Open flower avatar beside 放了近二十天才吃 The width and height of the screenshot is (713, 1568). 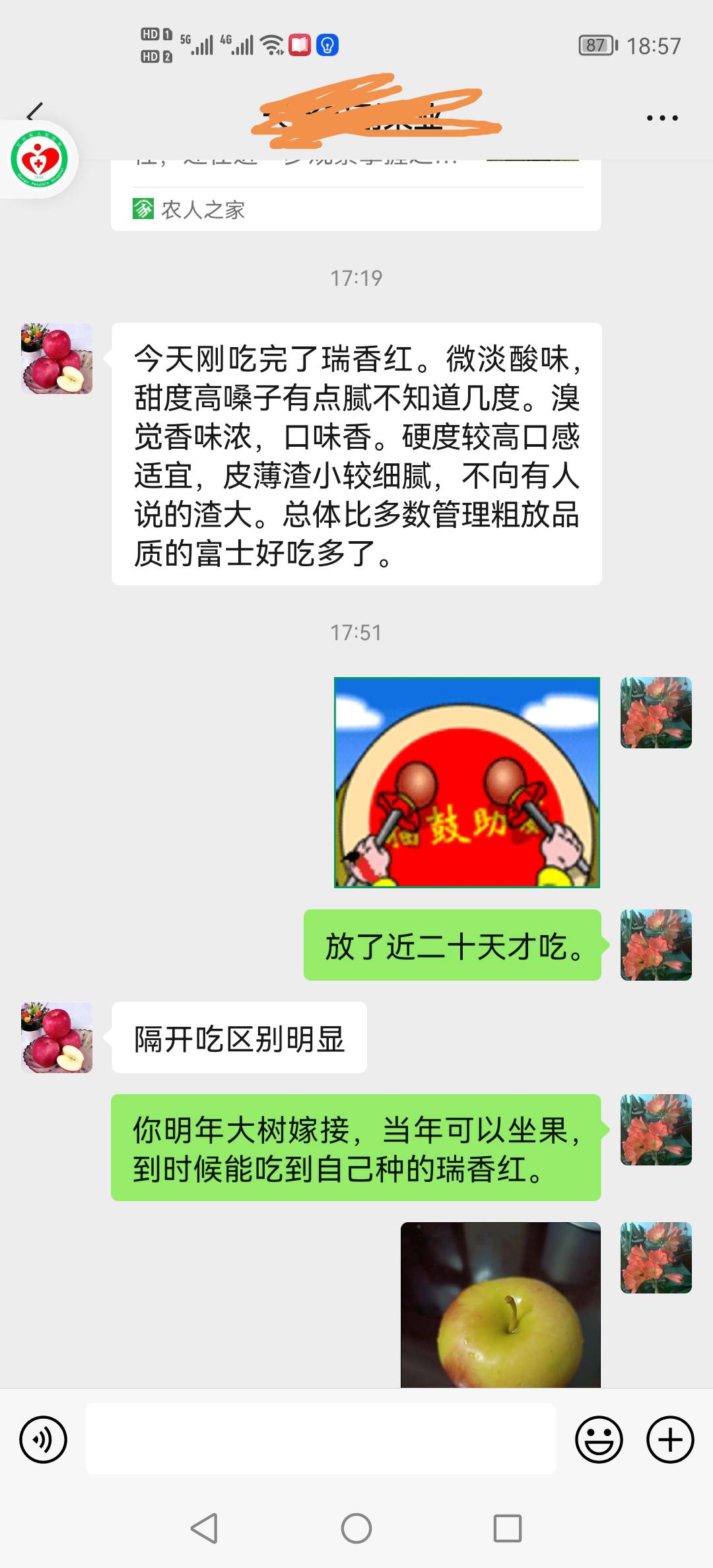pyautogui.click(x=656, y=945)
